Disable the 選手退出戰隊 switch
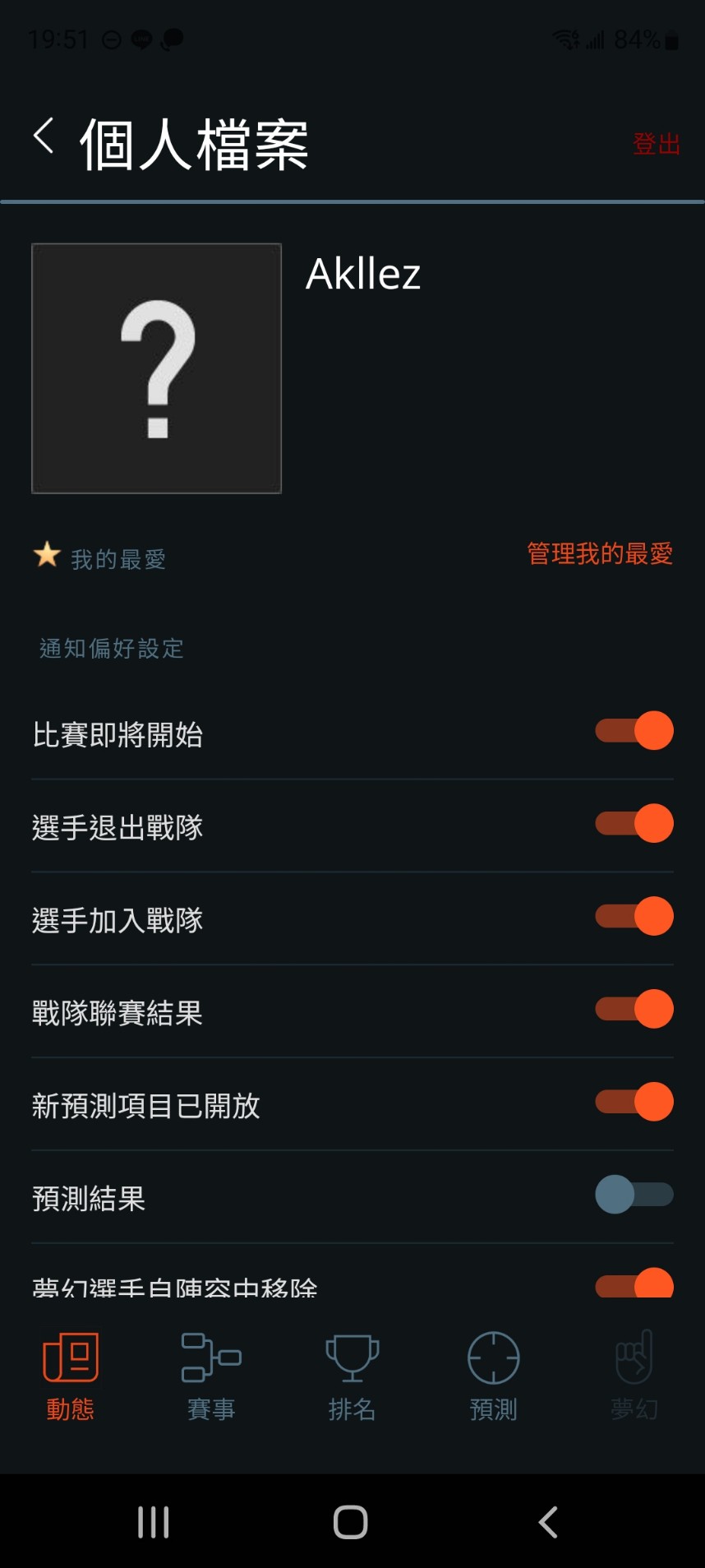 pos(634,824)
